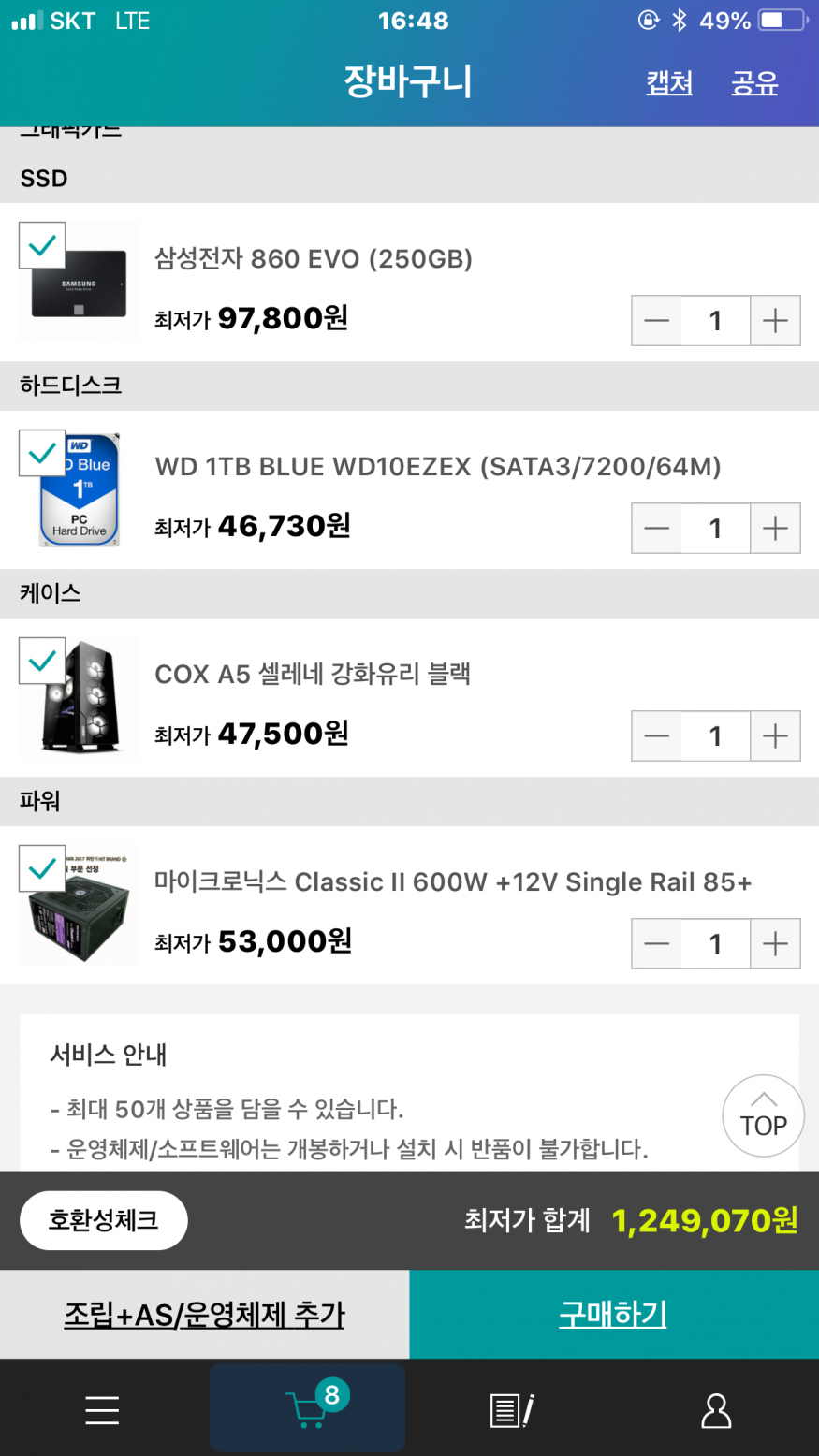819x1456 pixels.
Task: Reduce COX A5 셀레네 case quantity
Action: 657,736
